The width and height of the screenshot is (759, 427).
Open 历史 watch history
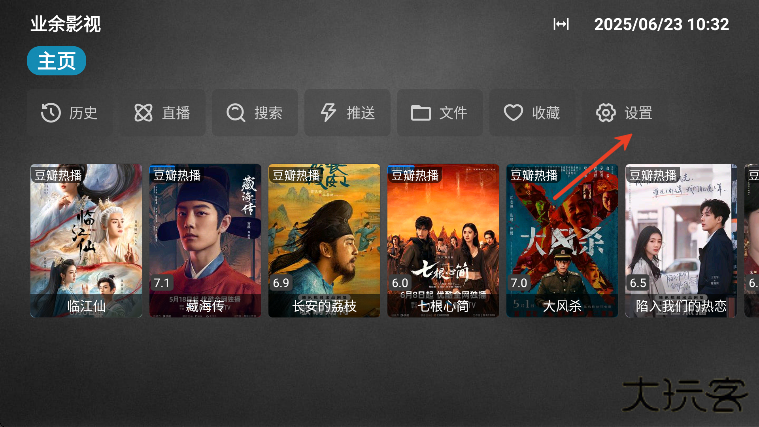click(69, 113)
